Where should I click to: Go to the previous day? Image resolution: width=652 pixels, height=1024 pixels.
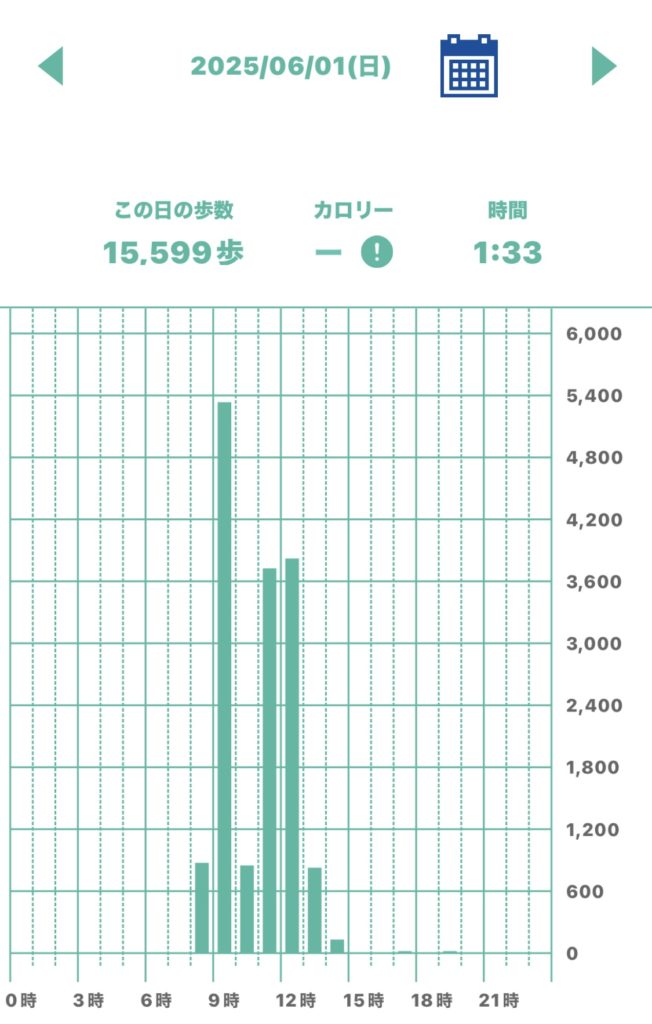pyautogui.click(x=51, y=66)
